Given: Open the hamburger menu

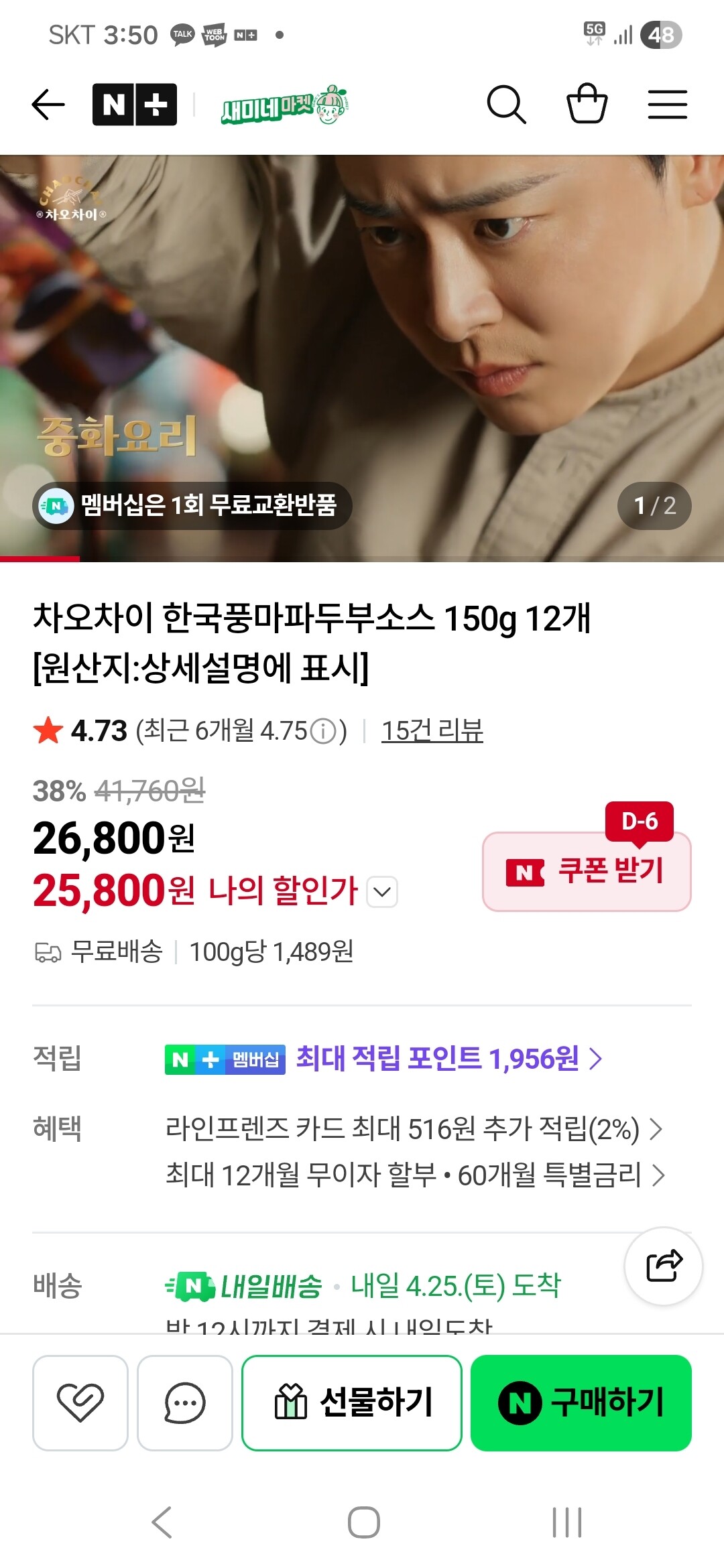Looking at the screenshot, I should point(668,105).
